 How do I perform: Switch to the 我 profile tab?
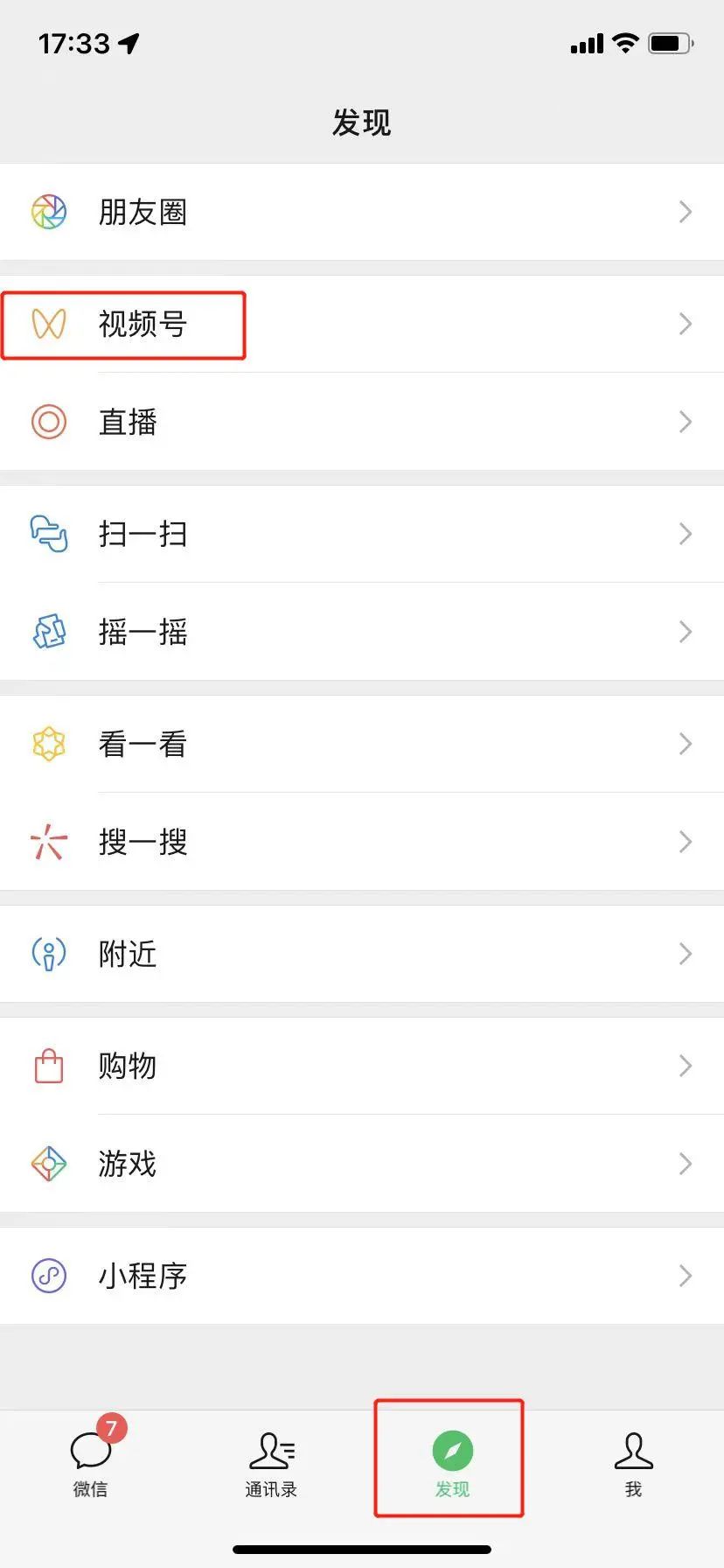pos(633,1463)
